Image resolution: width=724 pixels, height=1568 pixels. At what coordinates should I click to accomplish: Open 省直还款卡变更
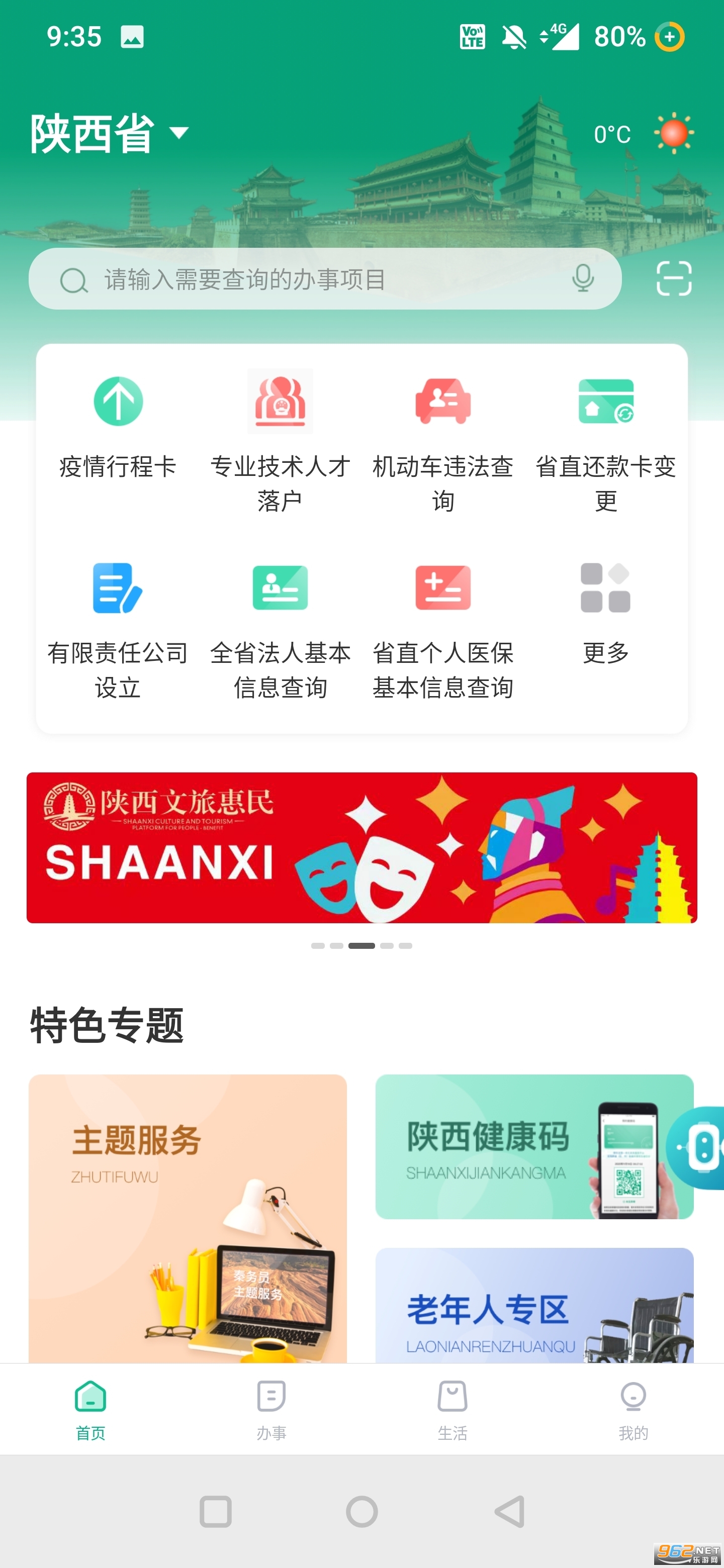tap(605, 438)
